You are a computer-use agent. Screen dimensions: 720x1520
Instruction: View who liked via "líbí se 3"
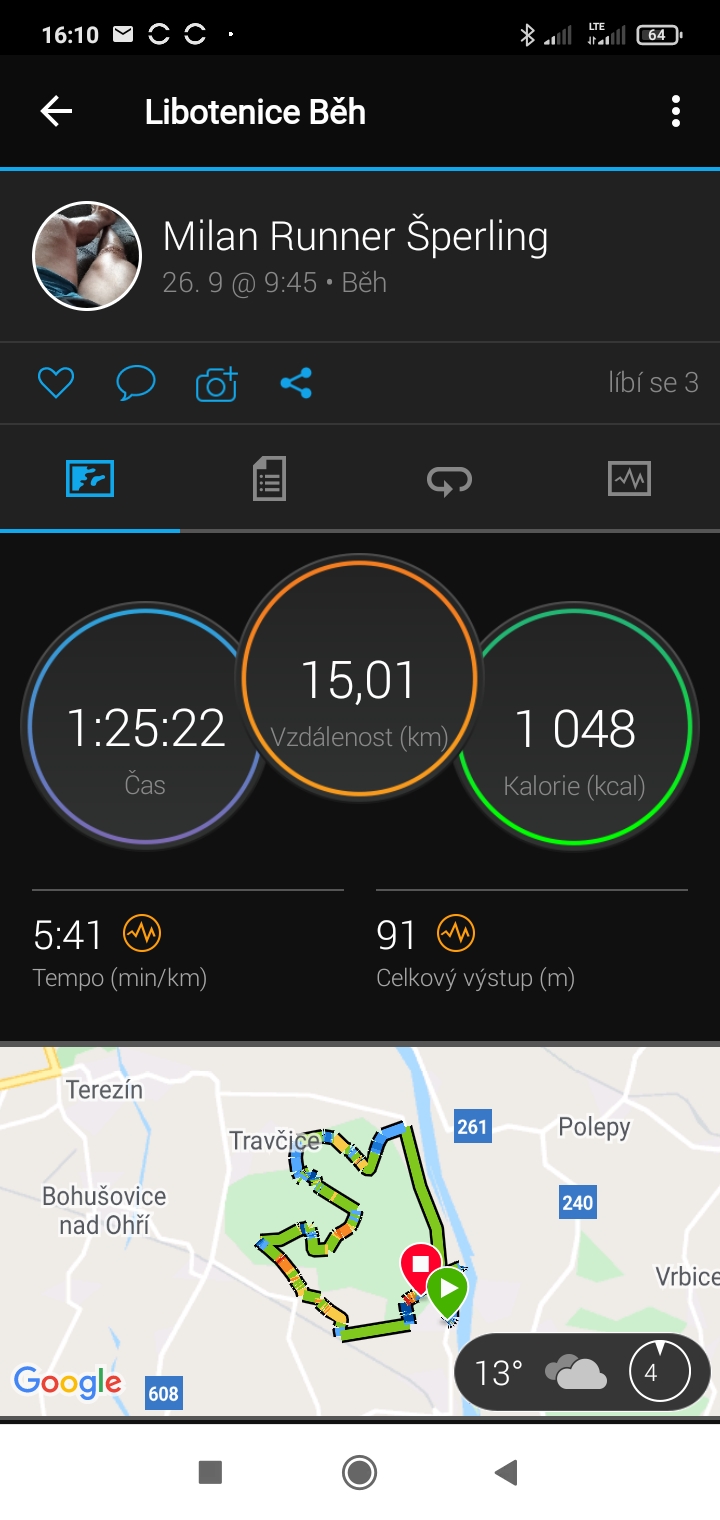[653, 383]
